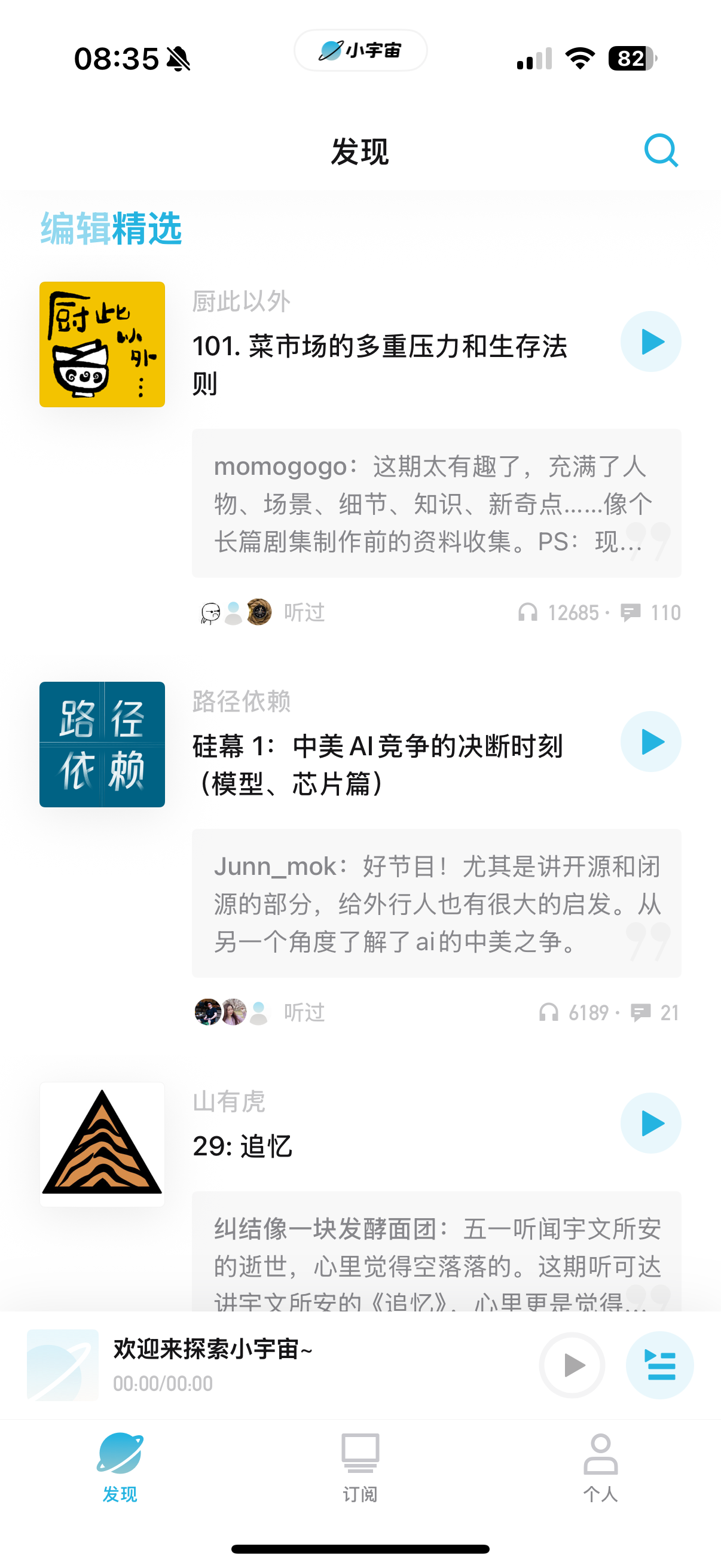Open the 厨此以外 podcast cover
The height and width of the screenshot is (1568, 721).
coord(102,344)
